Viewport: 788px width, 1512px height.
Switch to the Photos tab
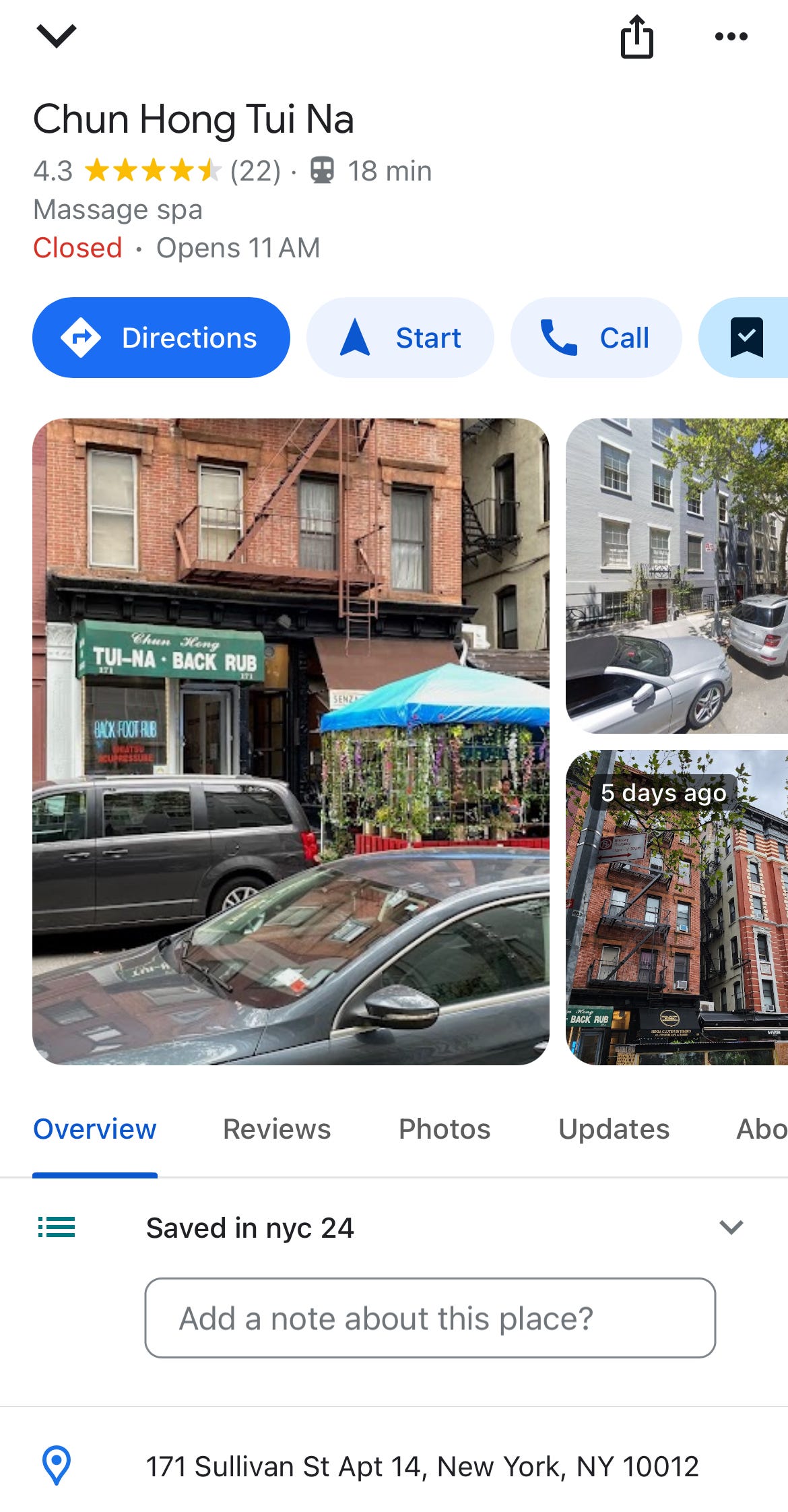(445, 1129)
